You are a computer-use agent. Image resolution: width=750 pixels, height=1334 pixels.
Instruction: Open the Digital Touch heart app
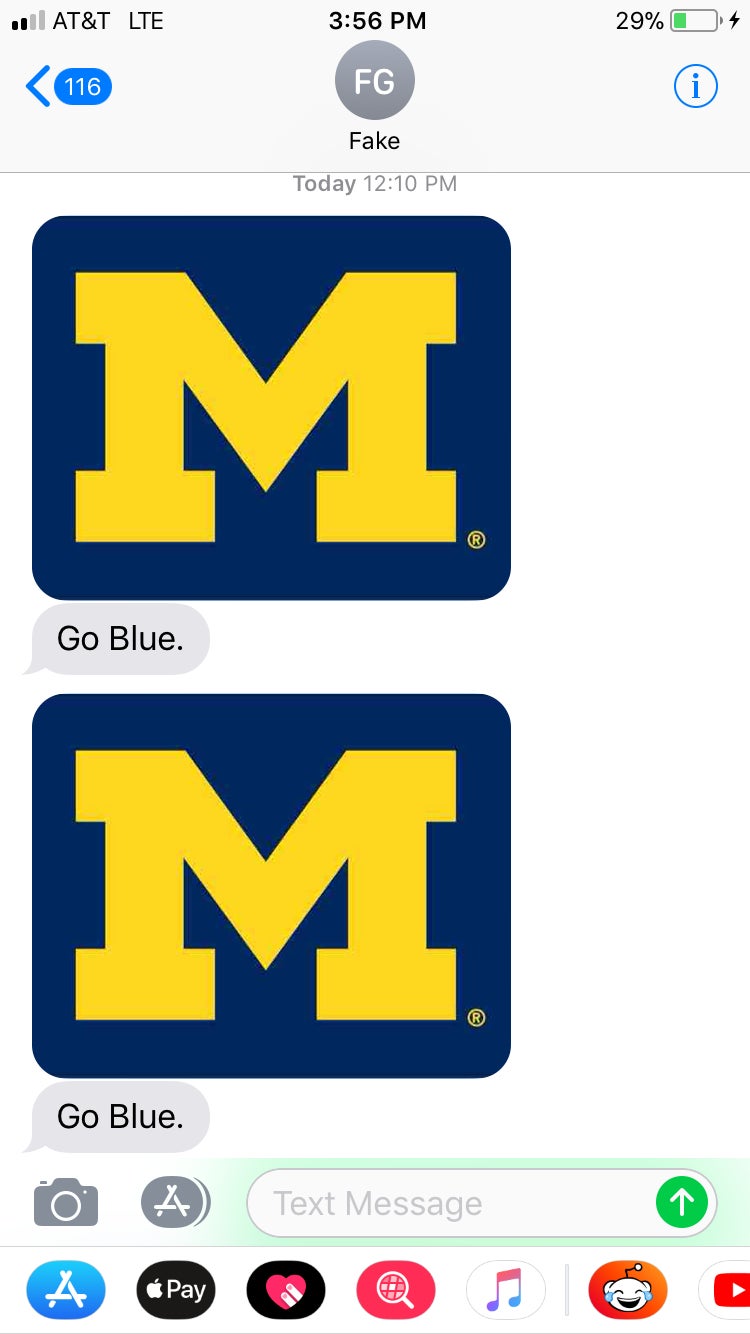click(286, 1290)
